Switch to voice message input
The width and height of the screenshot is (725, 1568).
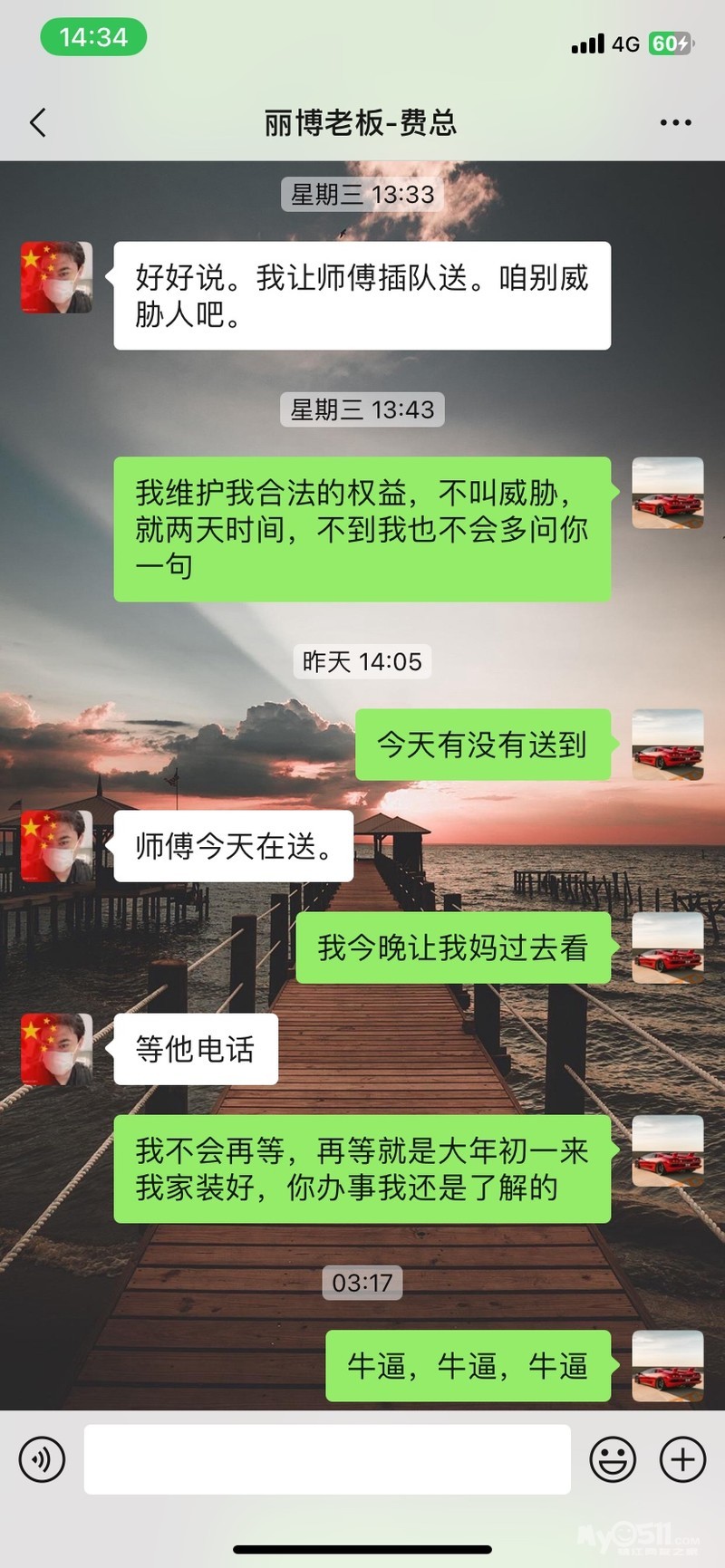tap(42, 1459)
